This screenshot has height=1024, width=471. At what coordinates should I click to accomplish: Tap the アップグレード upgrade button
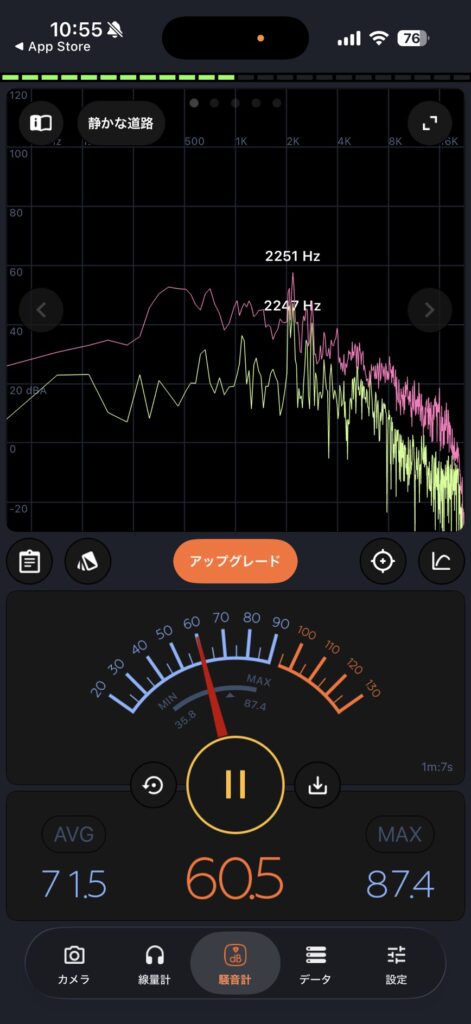pos(235,561)
